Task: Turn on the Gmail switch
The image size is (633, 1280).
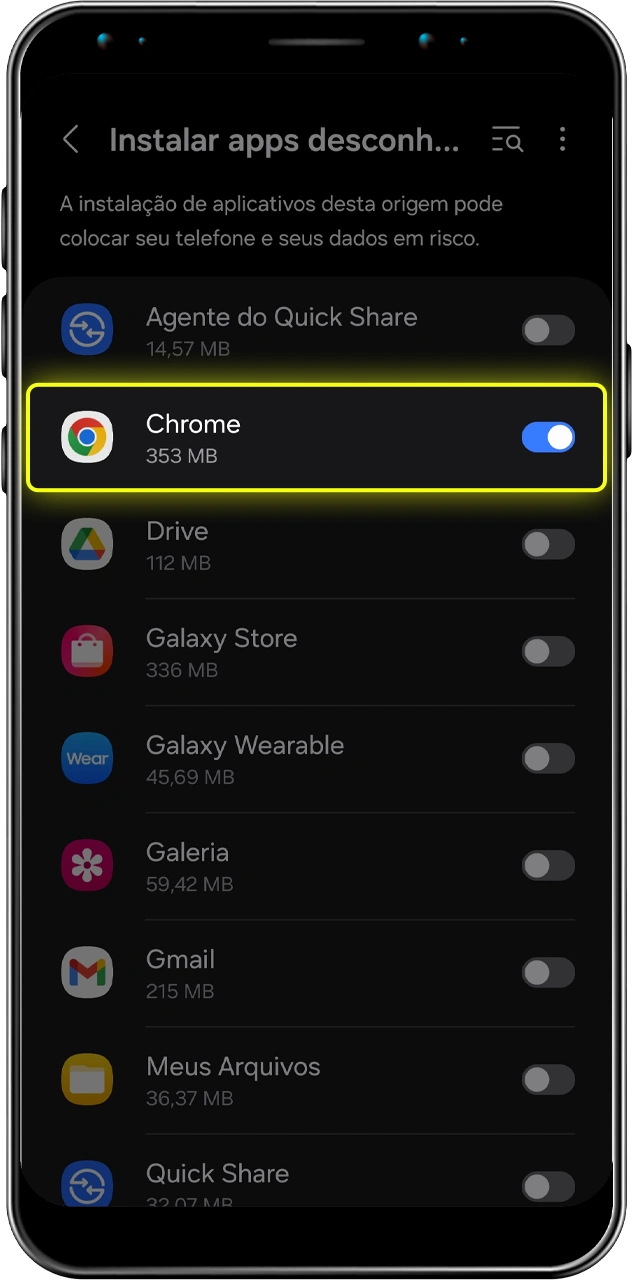Action: pyautogui.click(x=548, y=973)
